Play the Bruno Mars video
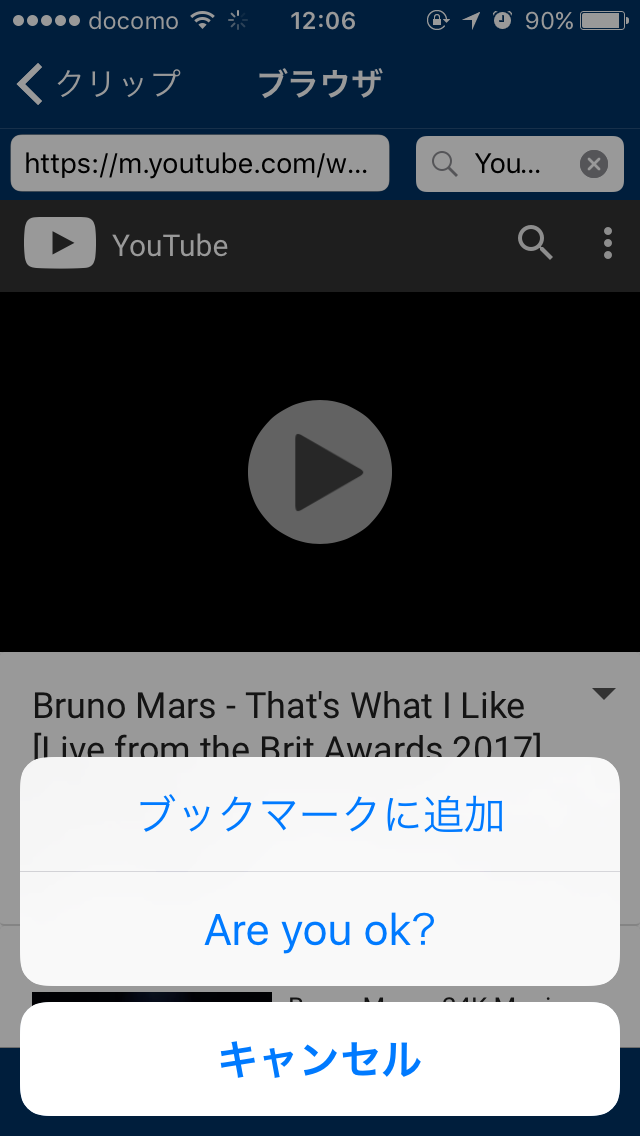The width and height of the screenshot is (640, 1136). [x=320, y=472]
